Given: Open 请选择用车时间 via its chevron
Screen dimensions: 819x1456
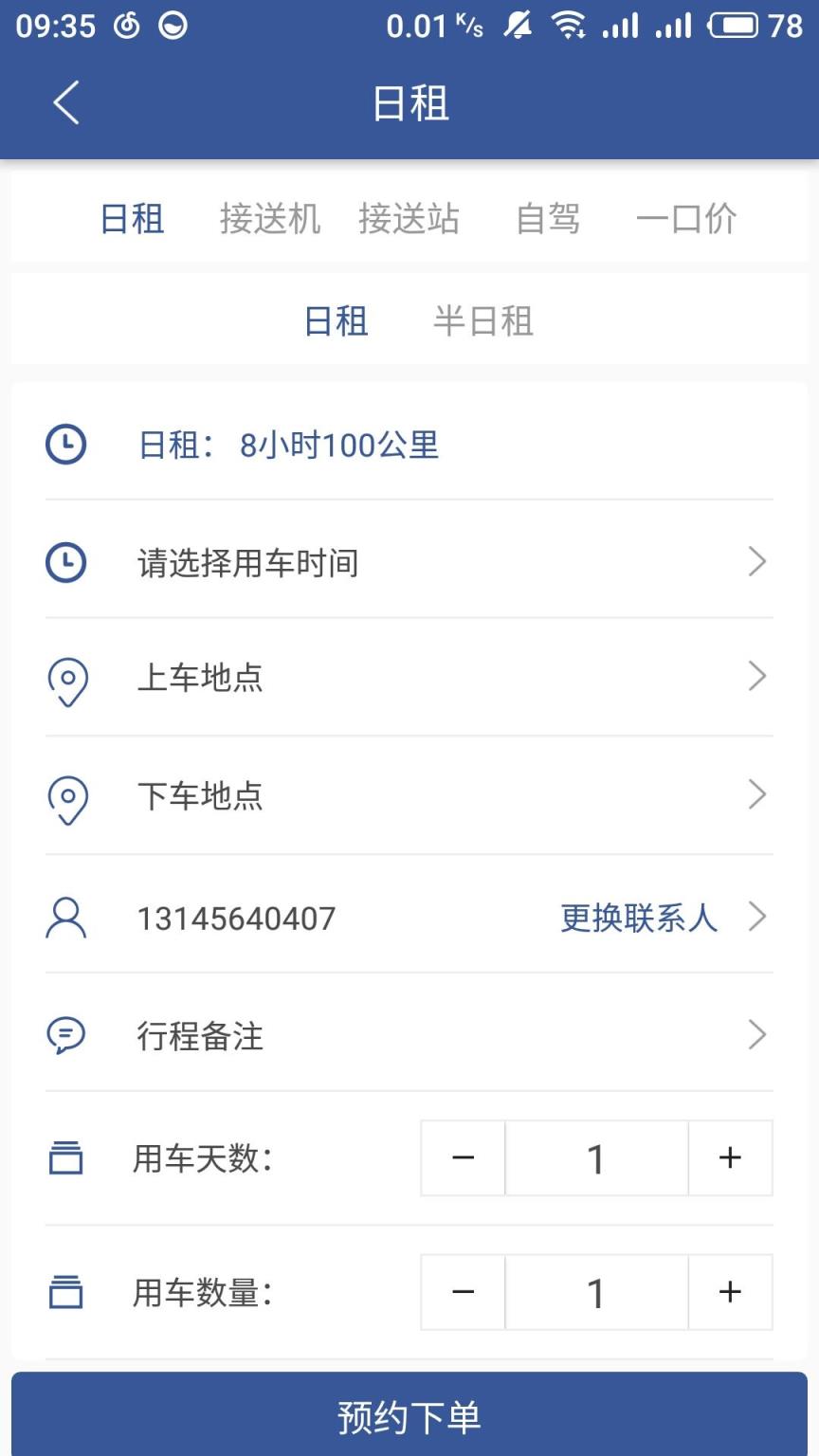Looking at the screenshot, I should [757, 562].
